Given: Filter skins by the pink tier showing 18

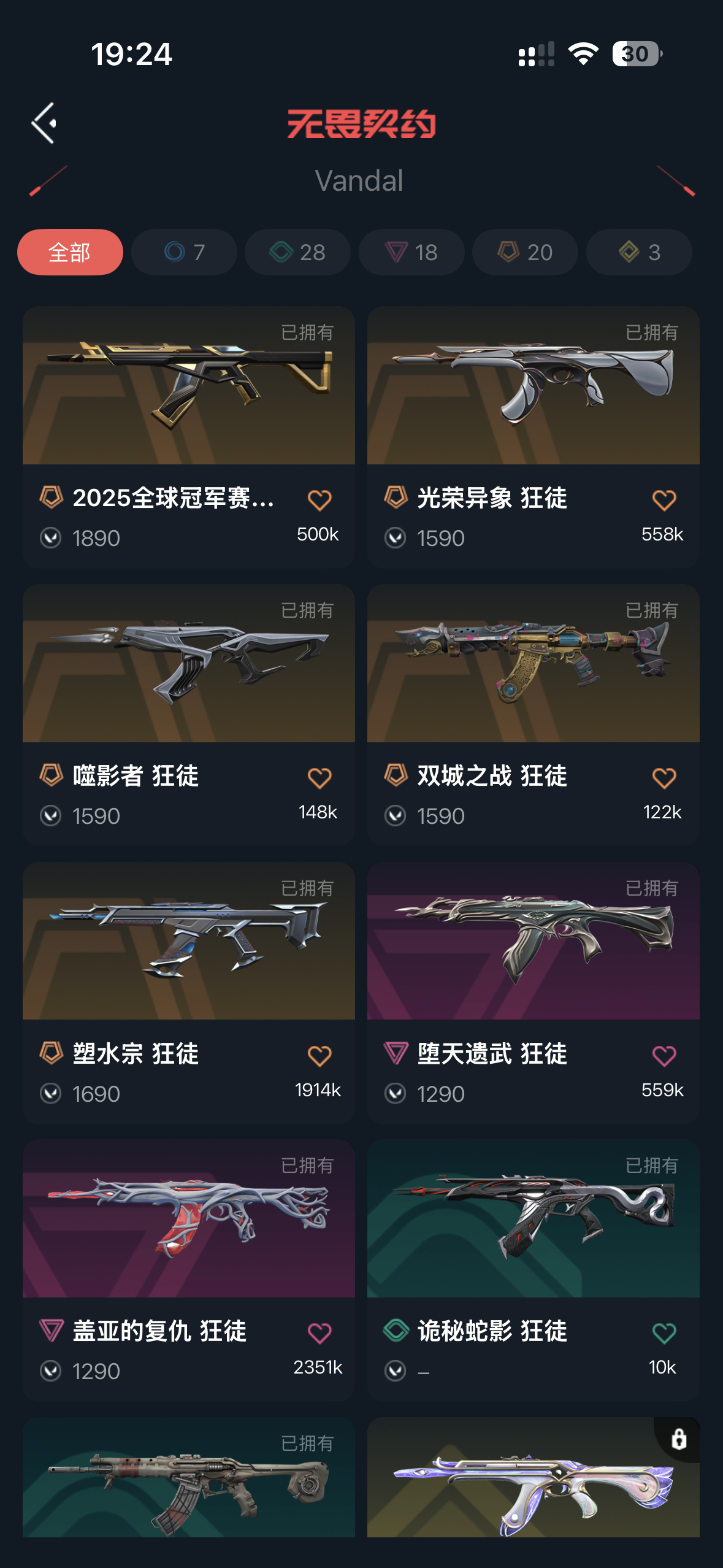Looking at the screenshot, I should [x=411, y=252].
